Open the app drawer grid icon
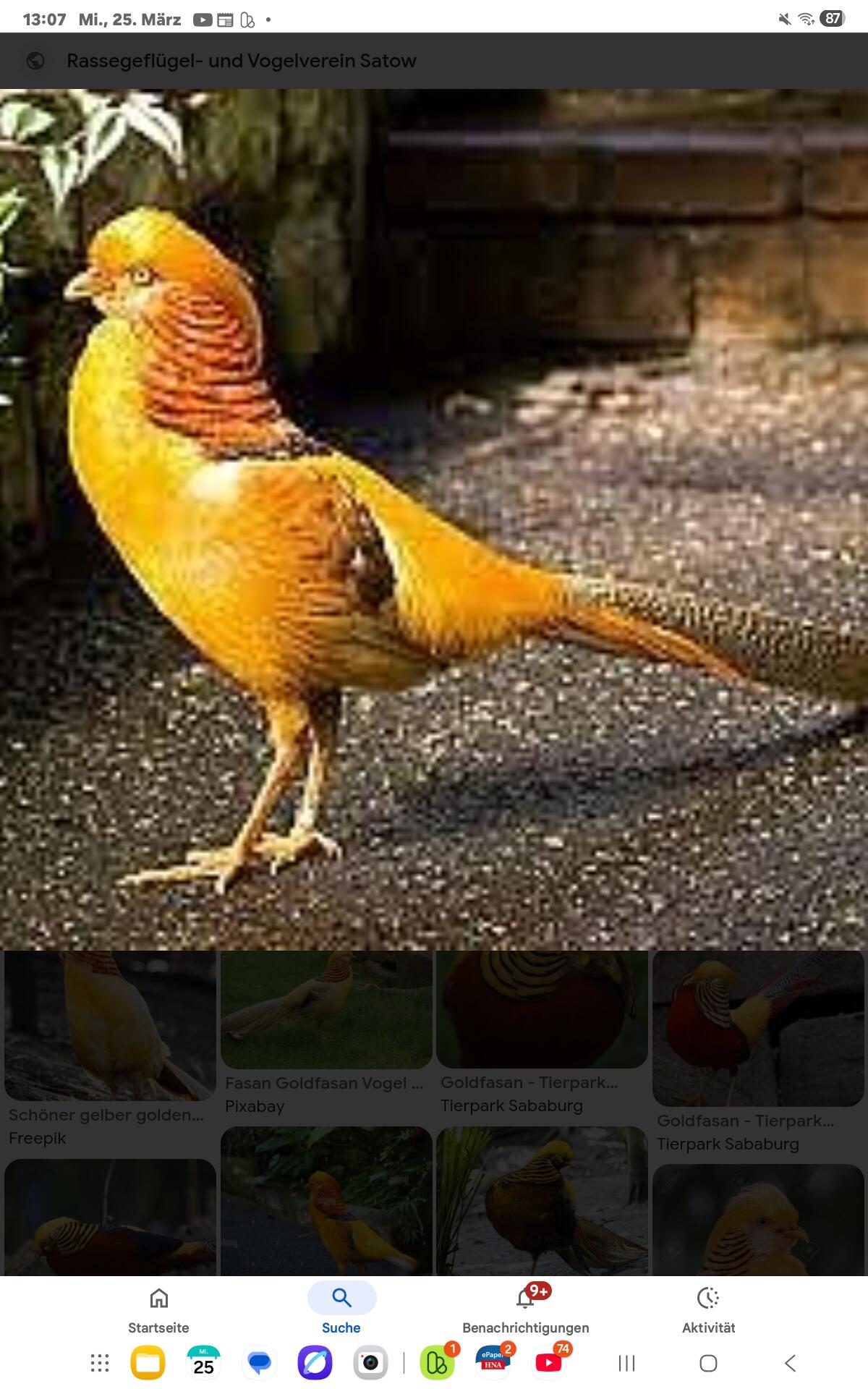The width and height of the screenshot is (868, 1389). pos(100,1363)
